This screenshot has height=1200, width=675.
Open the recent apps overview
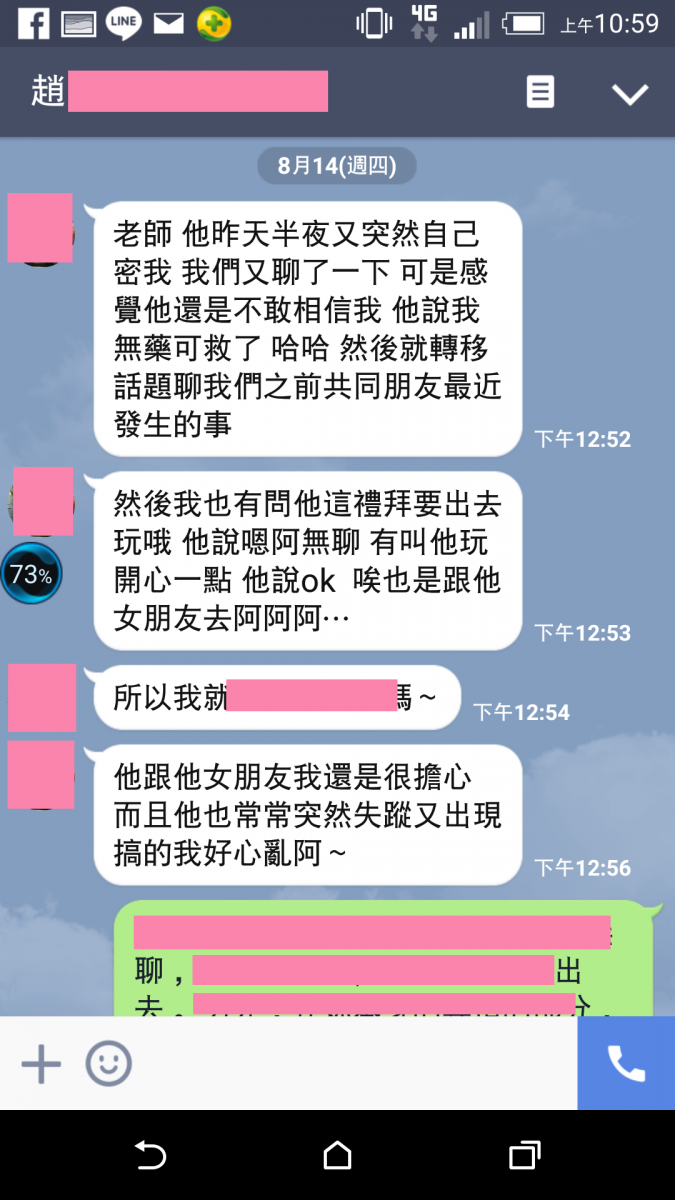click(x=524, y=1157)
